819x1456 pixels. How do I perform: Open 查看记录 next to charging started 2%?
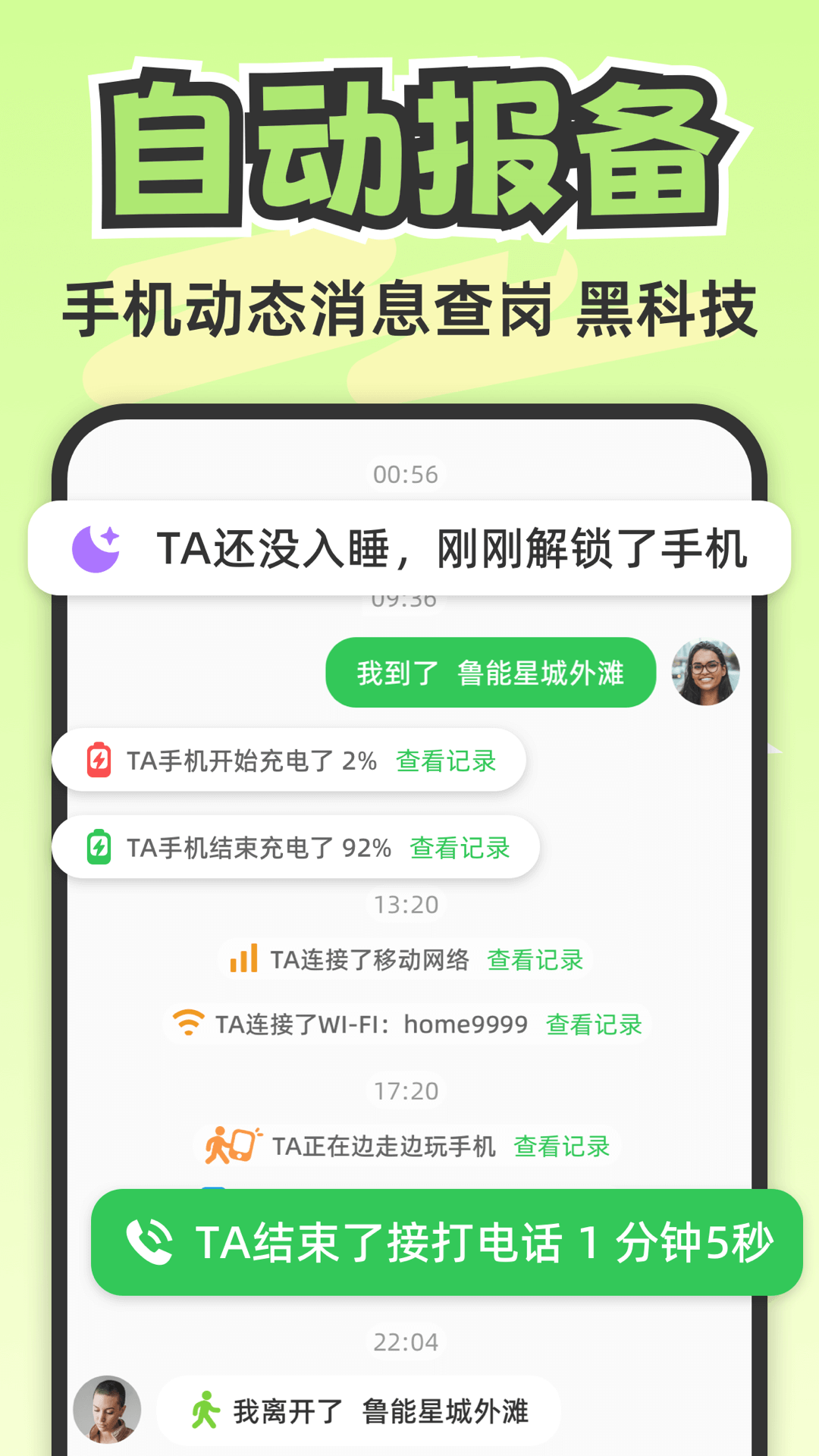click(447, 761)
